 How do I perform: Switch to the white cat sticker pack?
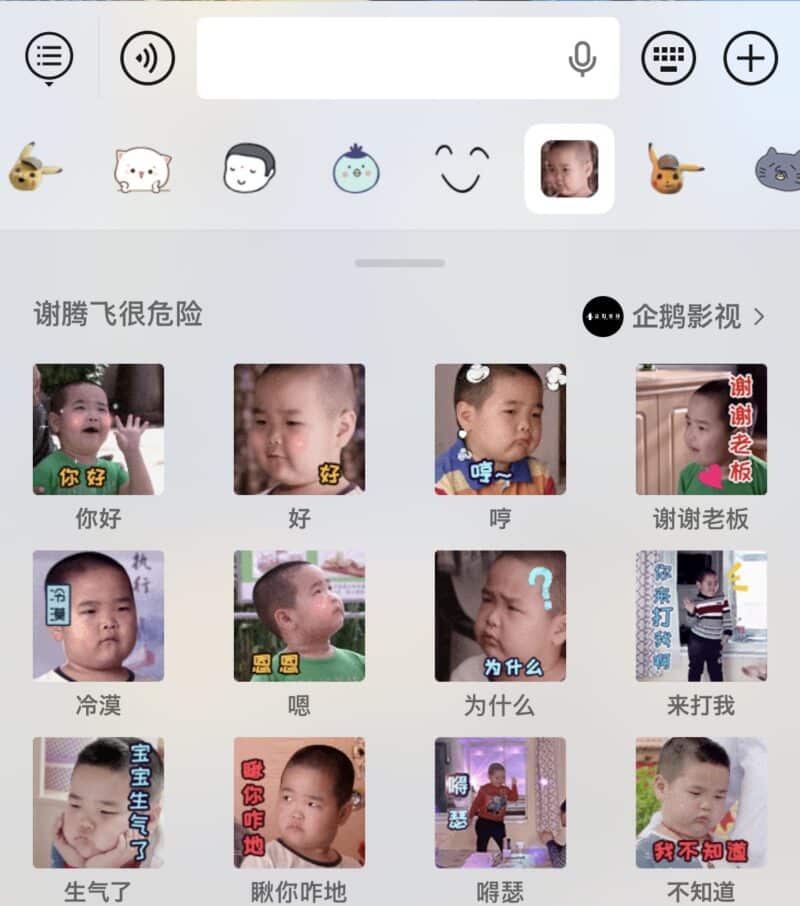tap(142, 169)
